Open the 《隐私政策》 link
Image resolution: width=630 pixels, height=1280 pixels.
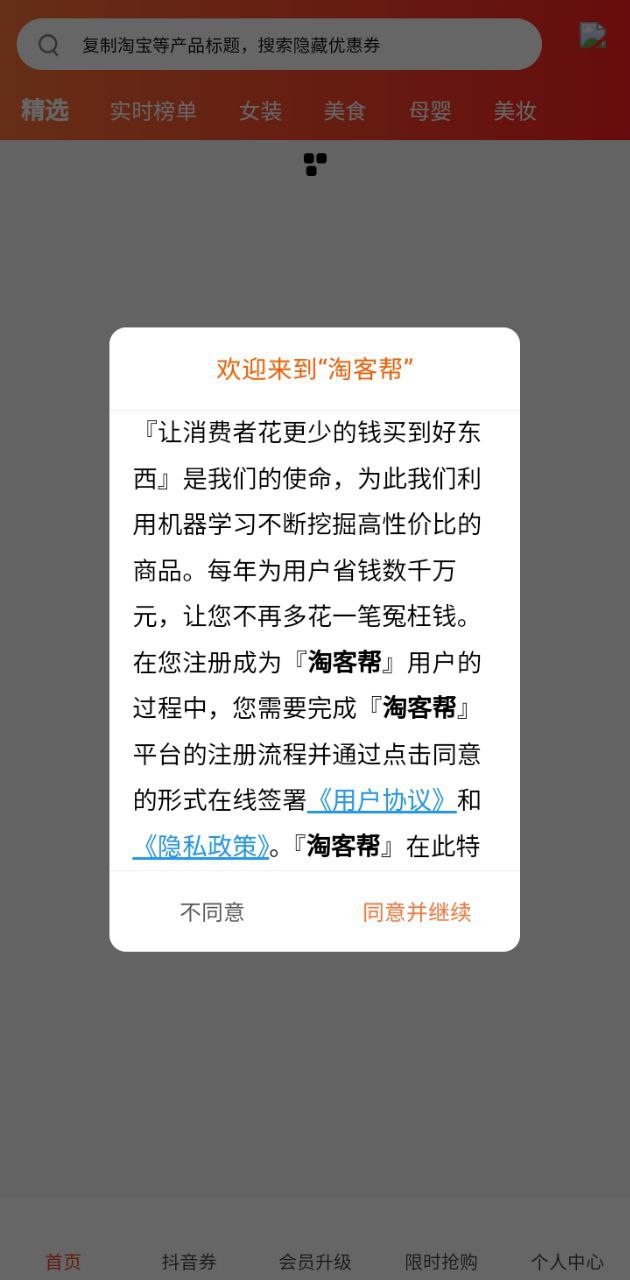tap(201, 847)
